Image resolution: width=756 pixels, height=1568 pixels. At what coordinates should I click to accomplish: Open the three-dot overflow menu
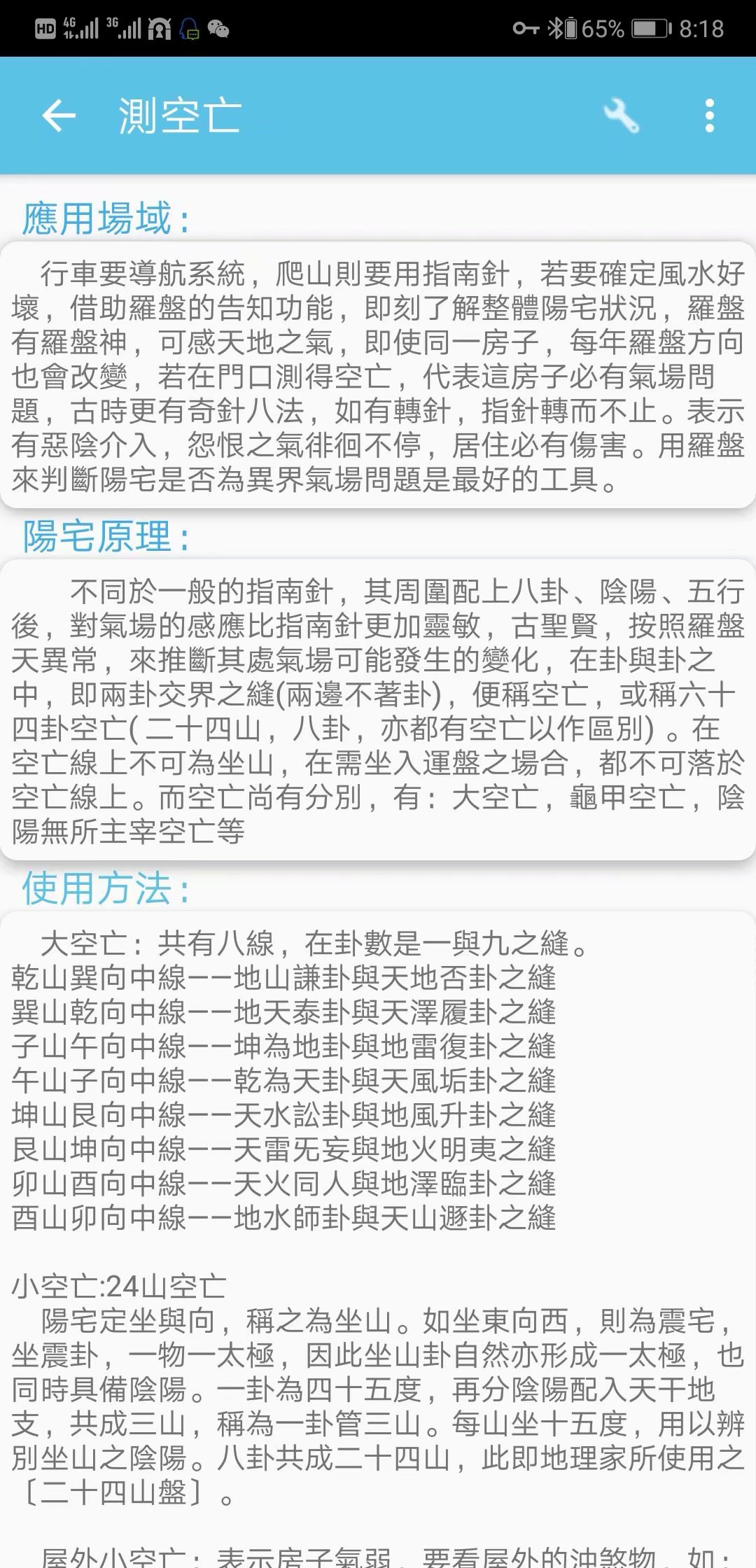coord(709,115)
